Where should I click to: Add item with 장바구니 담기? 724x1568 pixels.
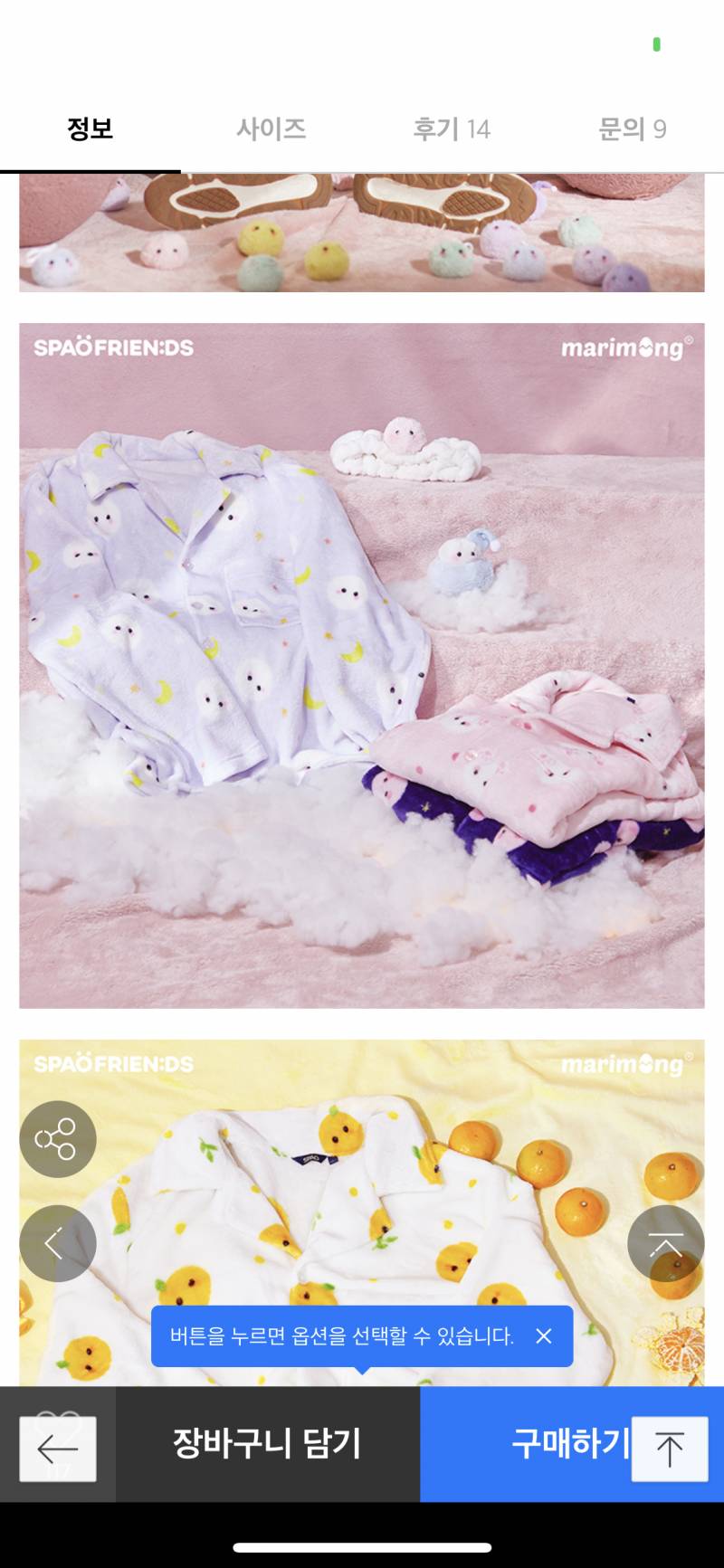[267, 1443]
